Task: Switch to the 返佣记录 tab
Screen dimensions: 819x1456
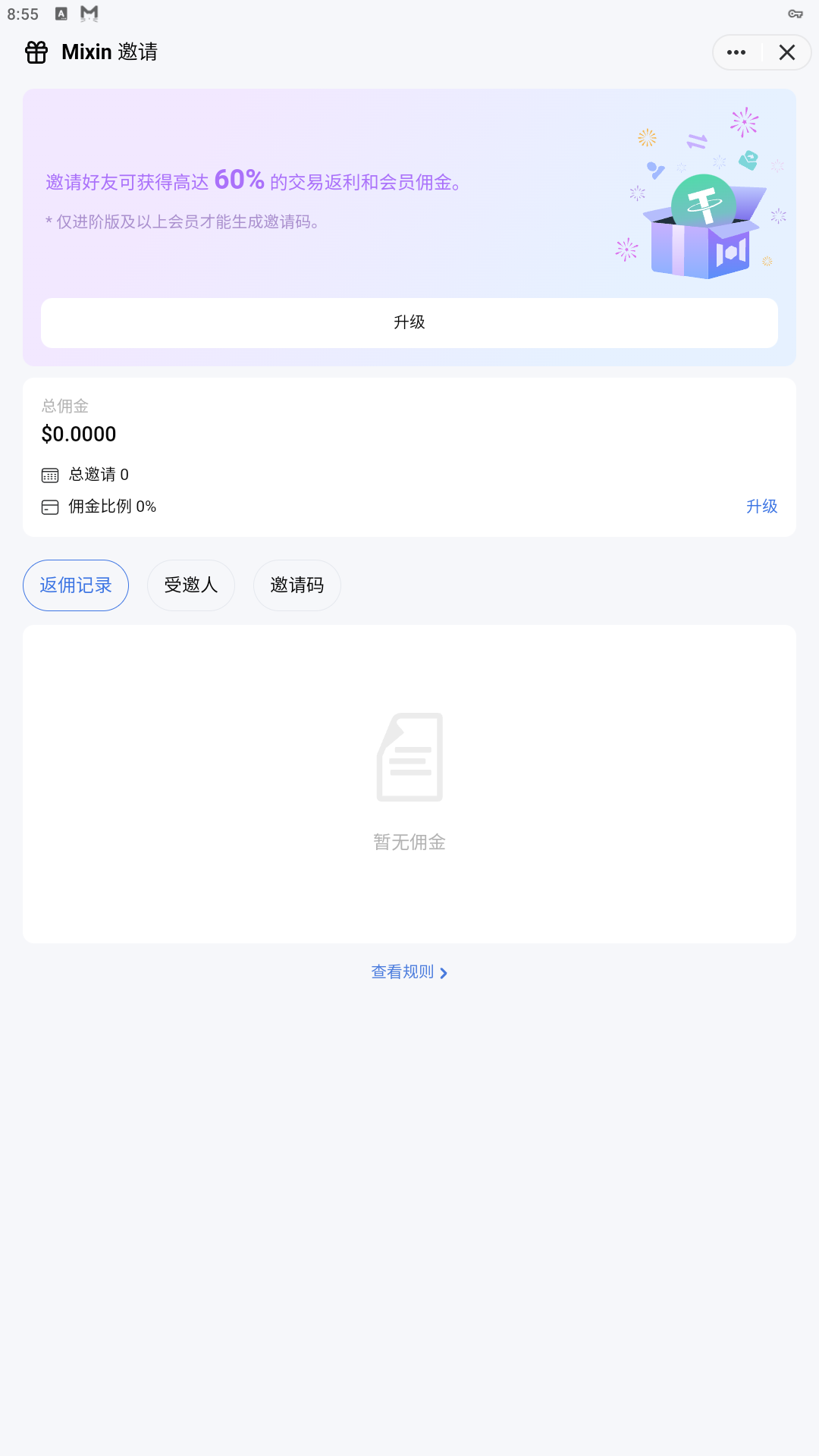Action: coord(76,585)
